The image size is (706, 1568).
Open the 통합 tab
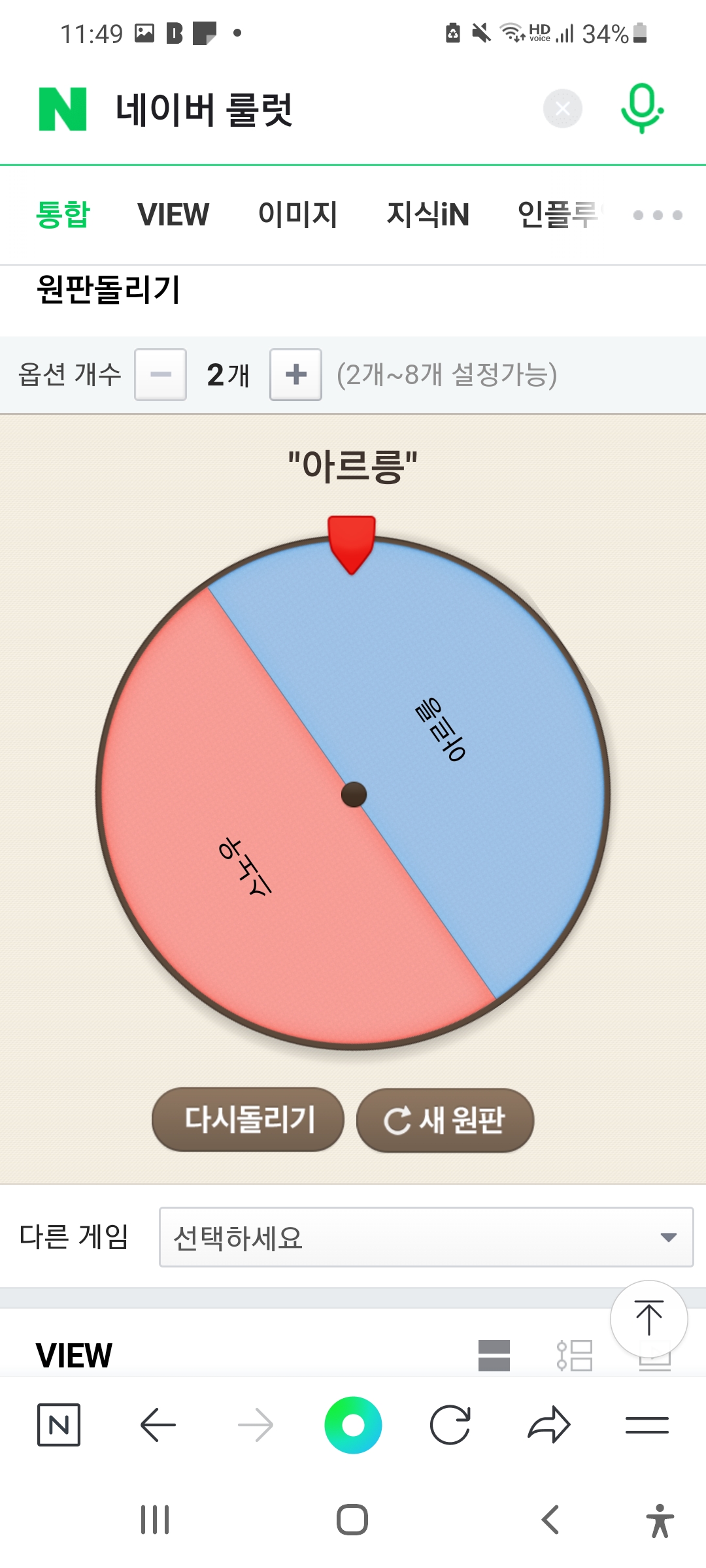tap(63, 215)
